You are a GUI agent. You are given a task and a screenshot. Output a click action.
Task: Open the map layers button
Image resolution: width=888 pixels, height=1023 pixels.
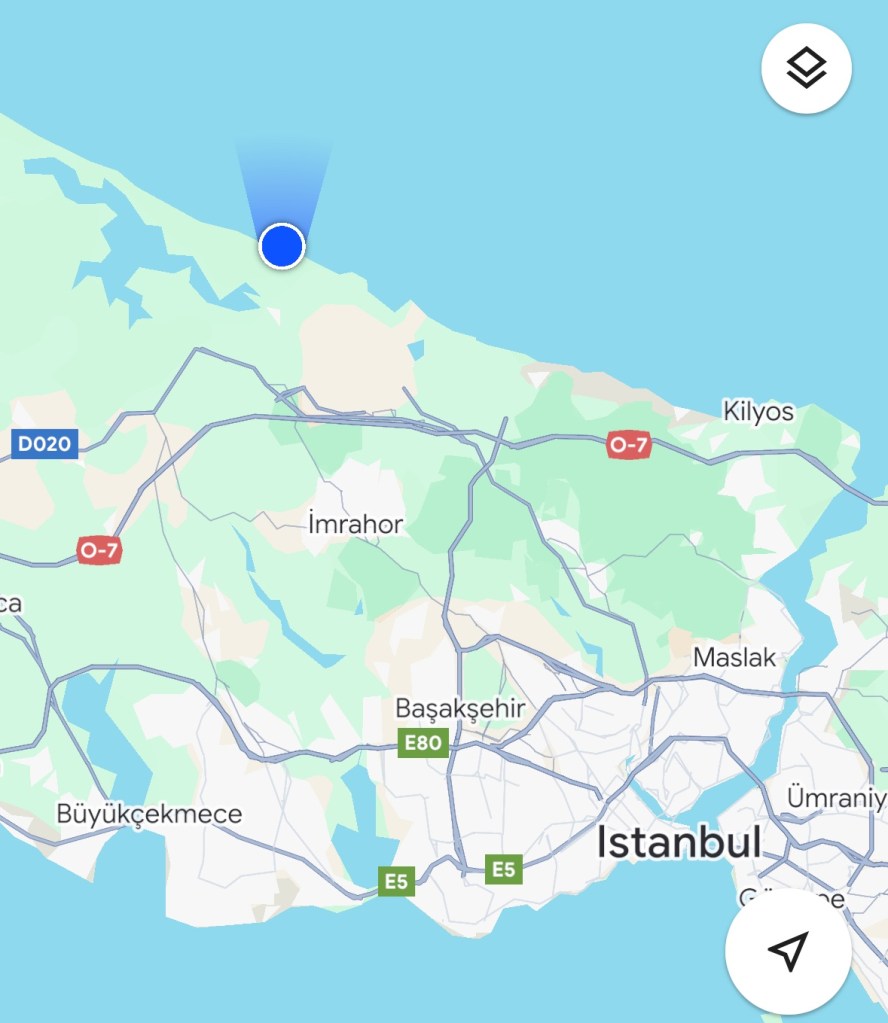[806, 68]
